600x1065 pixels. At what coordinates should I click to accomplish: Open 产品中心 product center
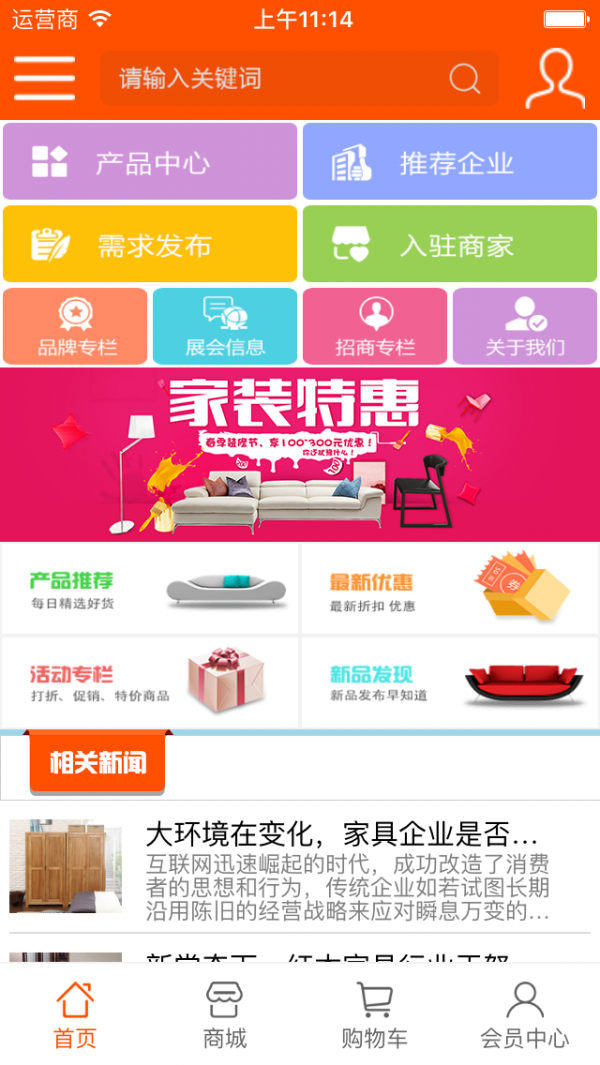[x=150, y=162]
